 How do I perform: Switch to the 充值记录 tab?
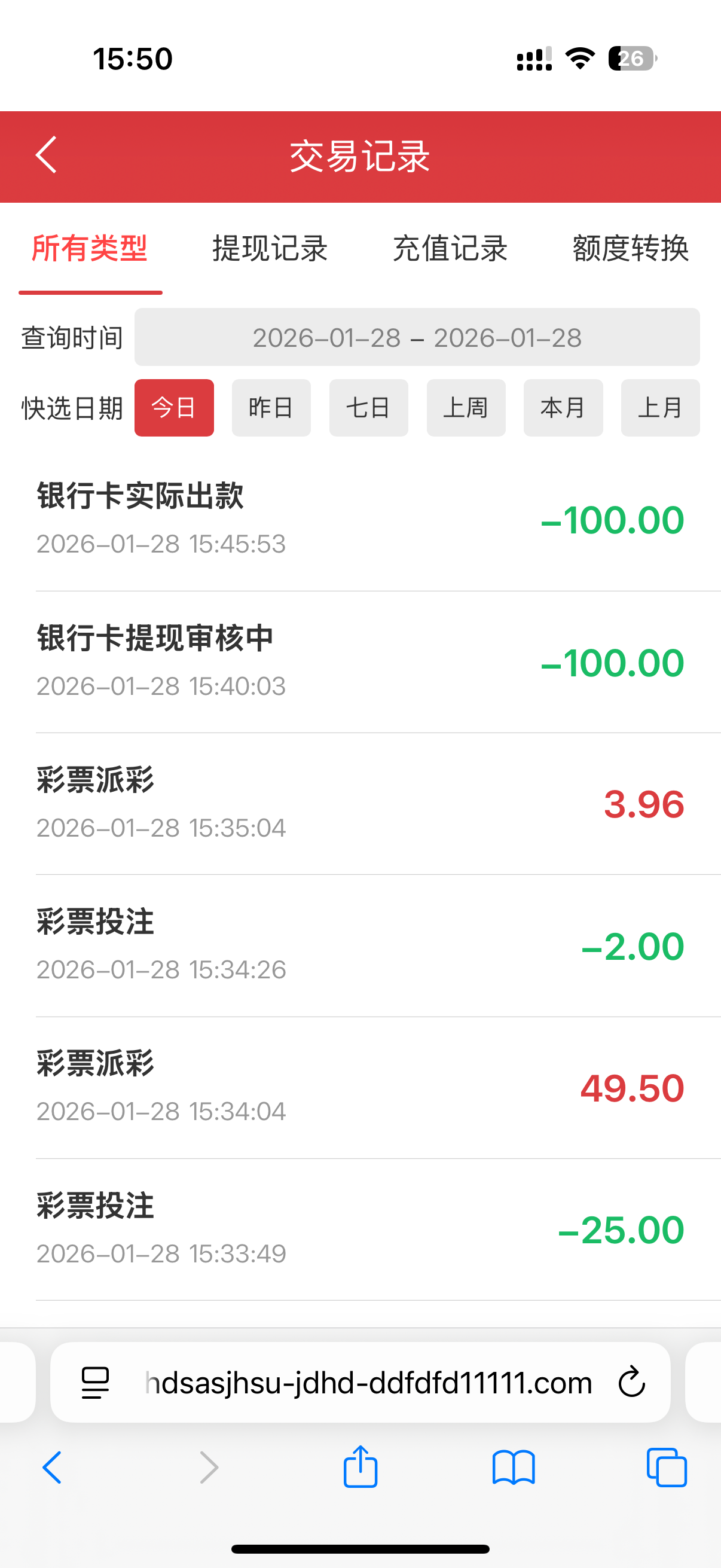[450, 248]
